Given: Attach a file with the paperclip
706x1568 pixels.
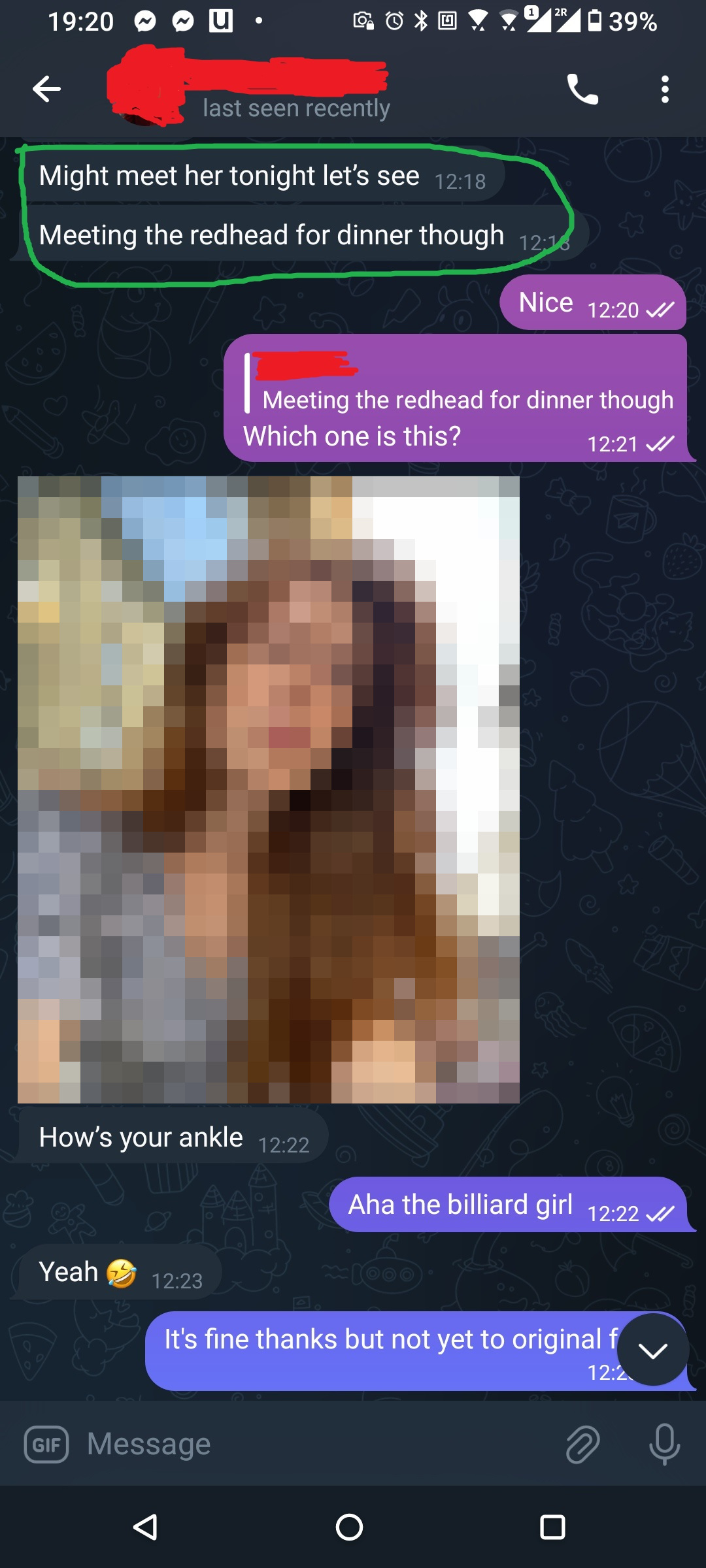Looking at the screenshot, I should click(582, 1444).
